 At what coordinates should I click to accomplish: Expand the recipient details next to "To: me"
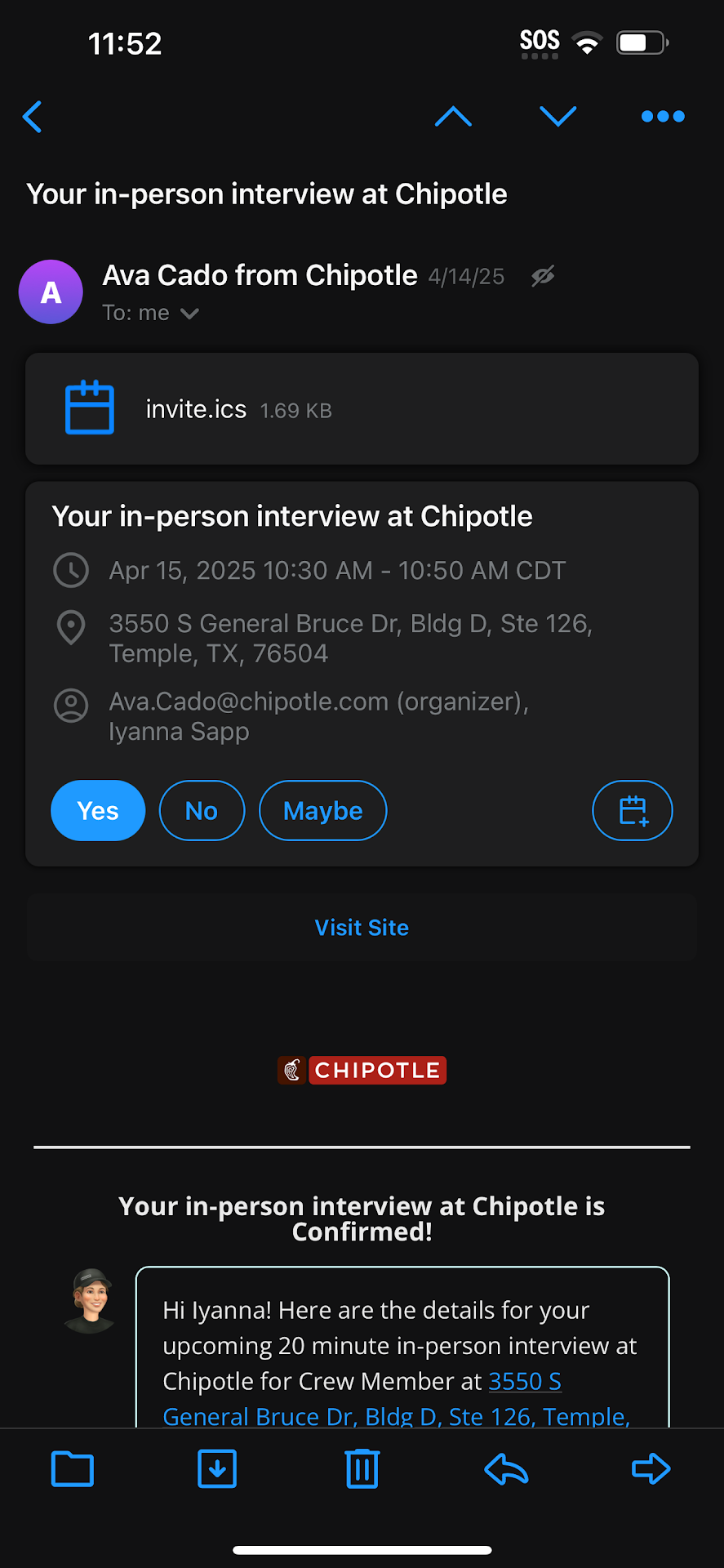point(189,314)
